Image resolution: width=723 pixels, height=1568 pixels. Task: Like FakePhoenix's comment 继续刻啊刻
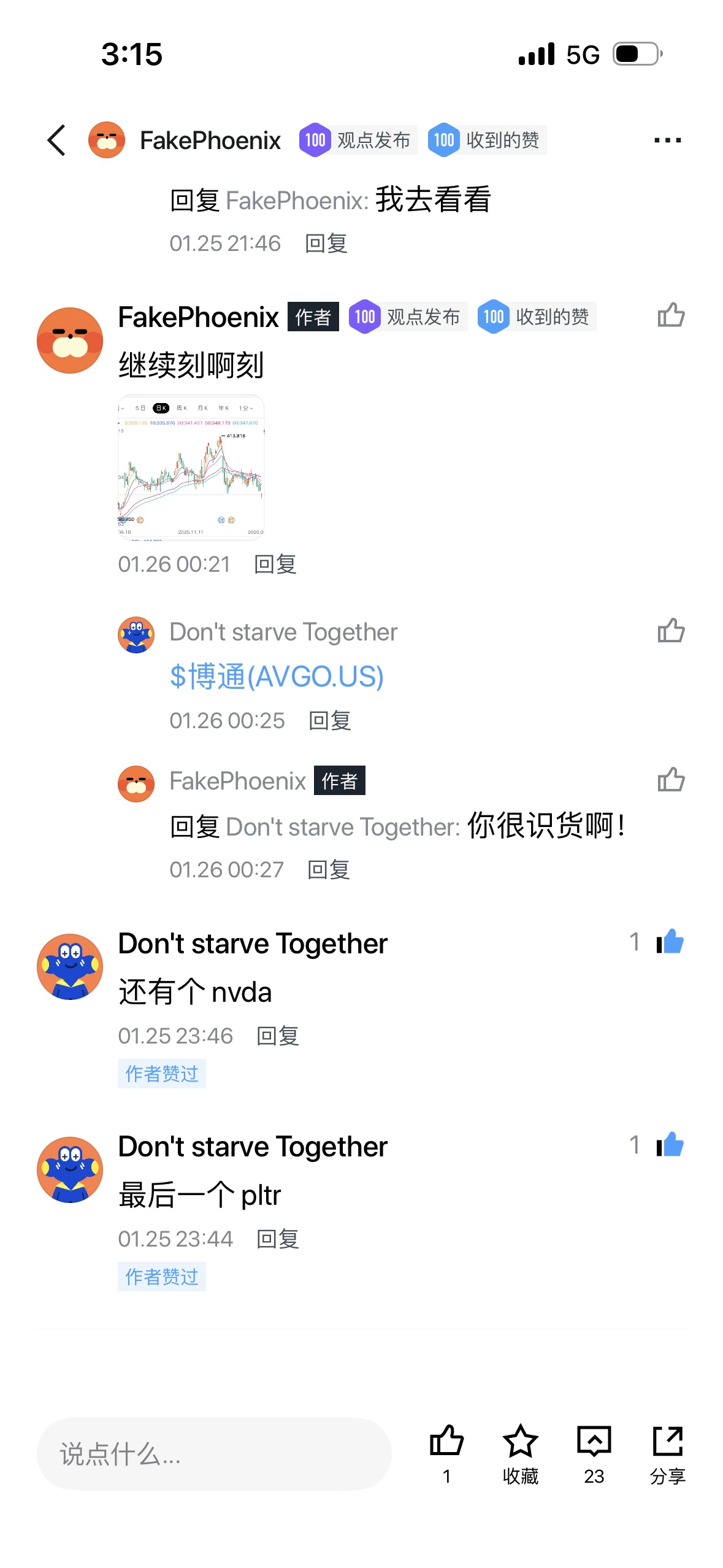click(x=670, y=315)
